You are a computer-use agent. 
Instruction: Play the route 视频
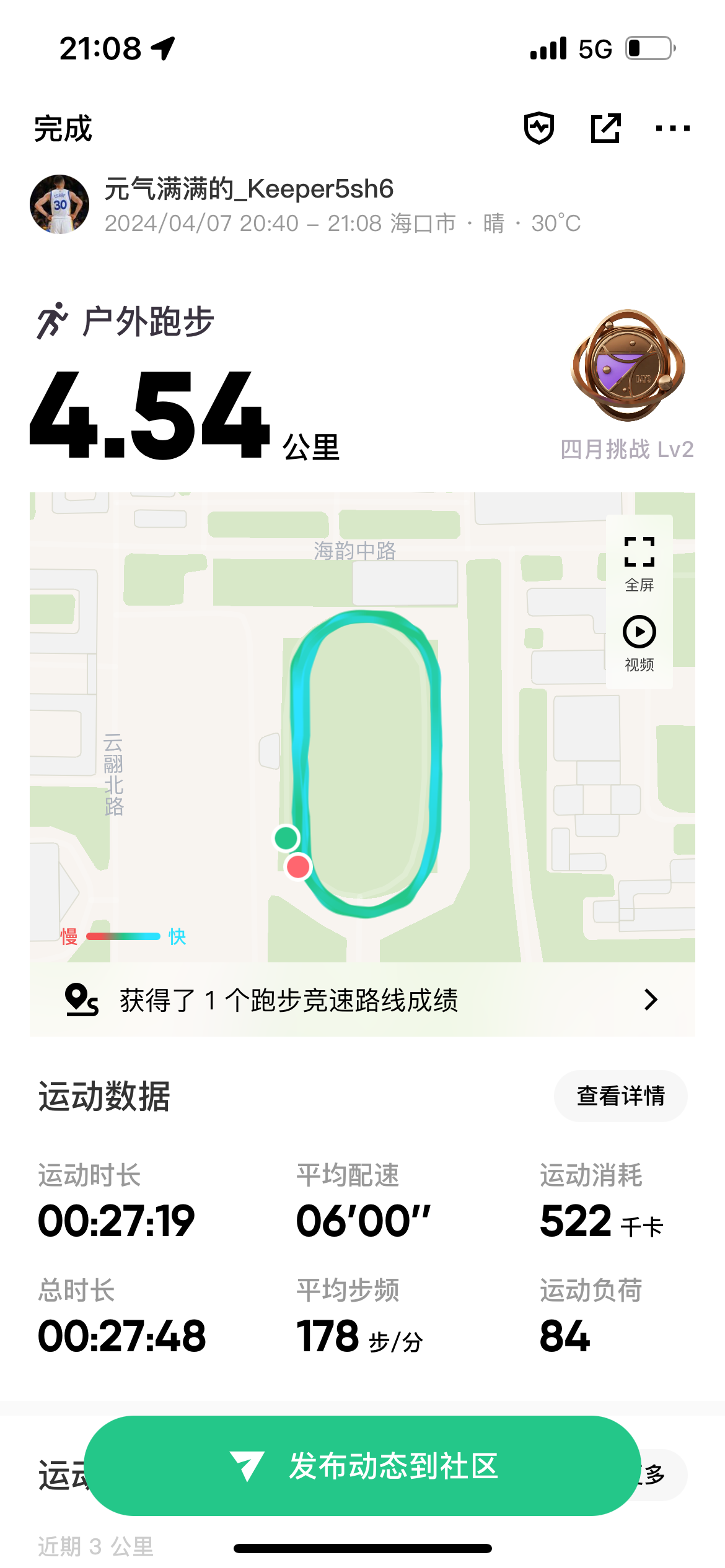(x=639, y=643)
